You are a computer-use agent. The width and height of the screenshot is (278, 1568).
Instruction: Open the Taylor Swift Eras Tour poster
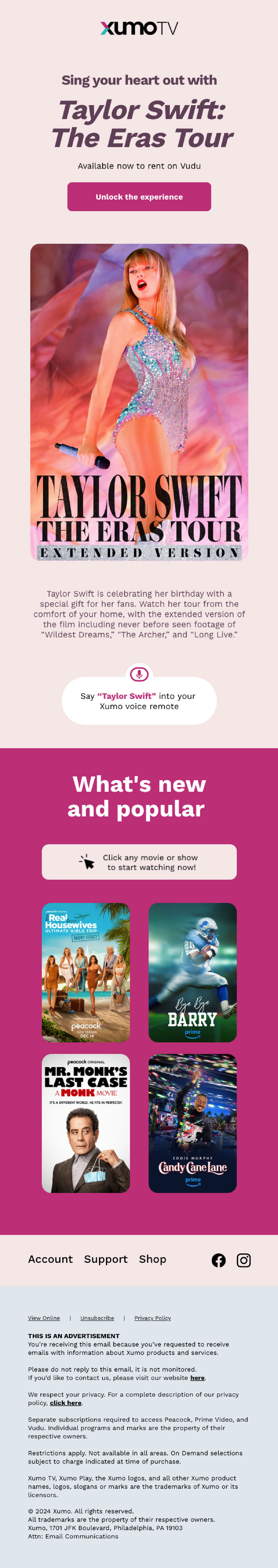139,402
